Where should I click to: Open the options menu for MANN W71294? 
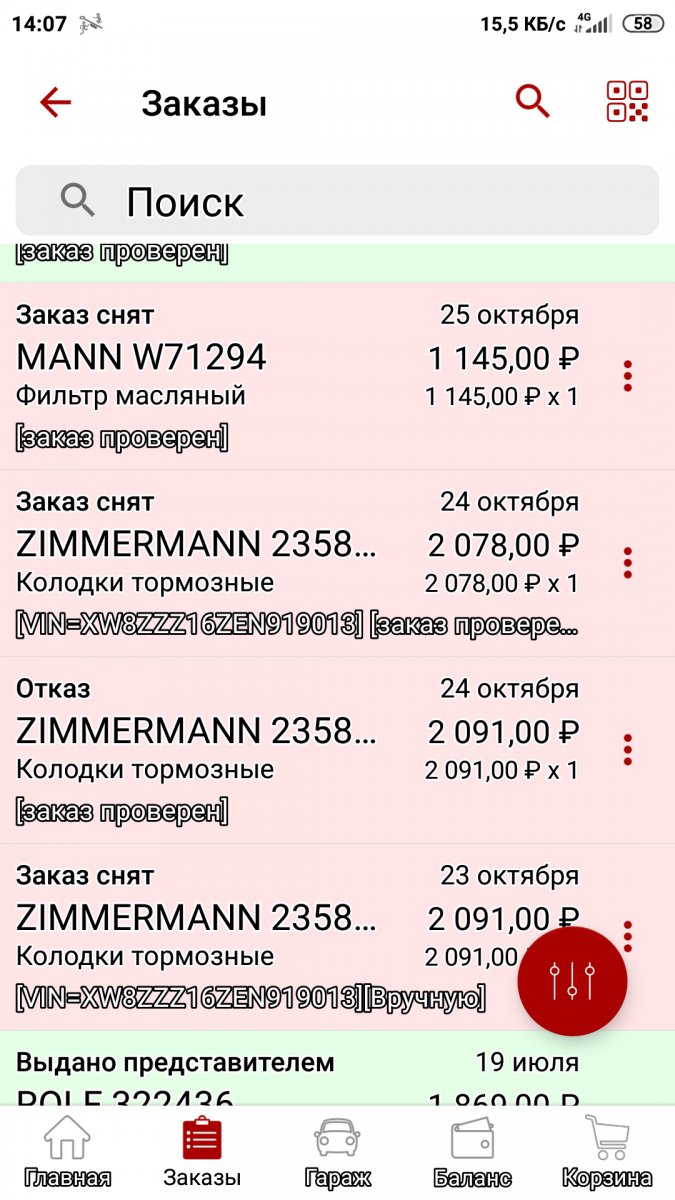point(628,376)
